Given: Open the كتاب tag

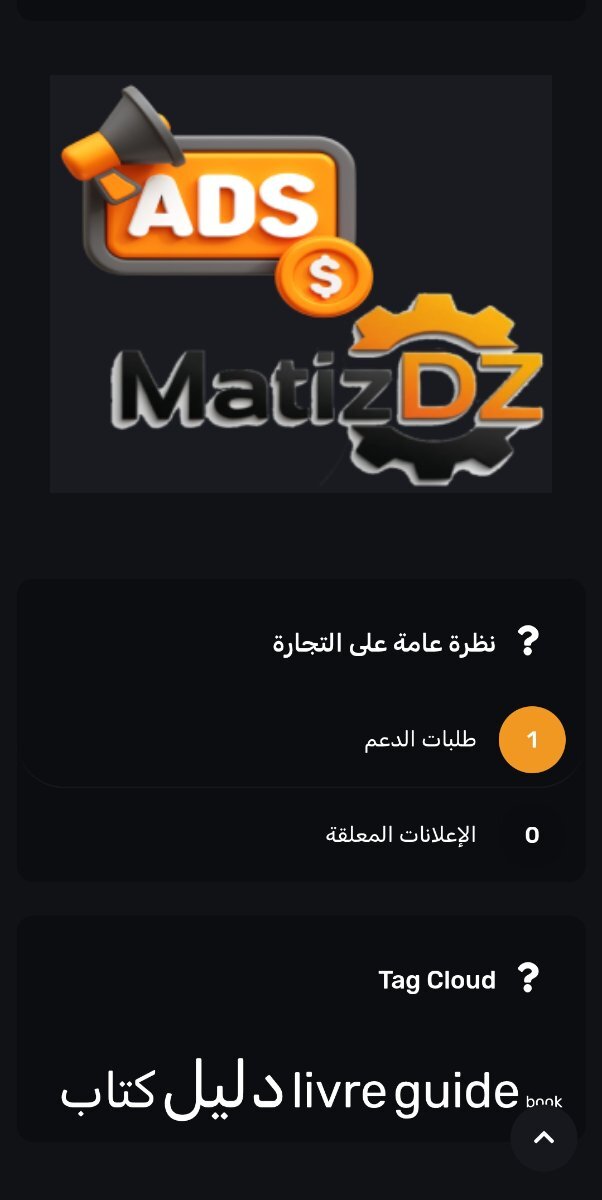Looking at the screenshot, I should 107,1093.
